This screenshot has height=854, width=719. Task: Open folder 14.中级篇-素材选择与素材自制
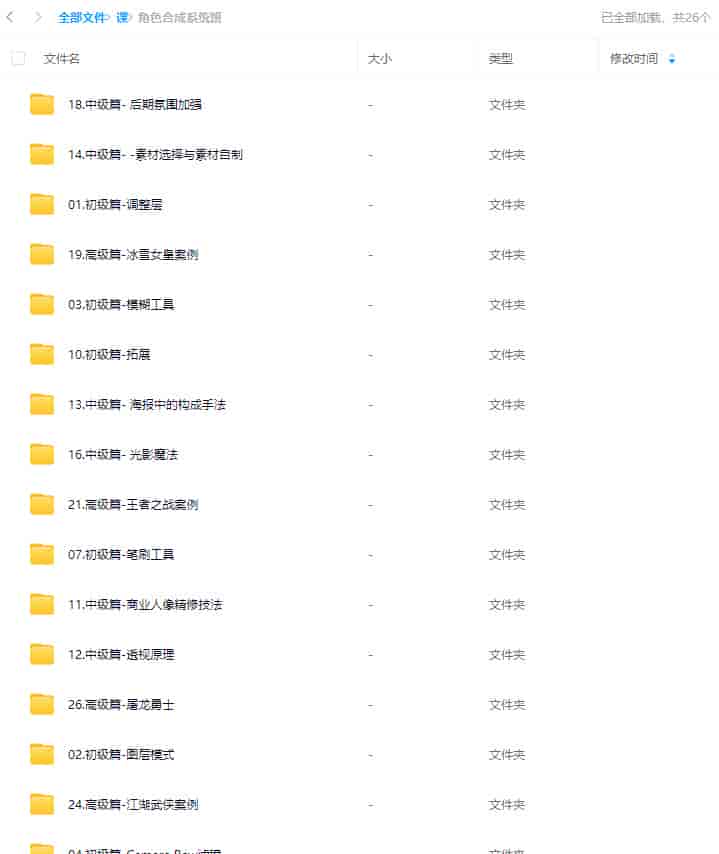click(154, 155)
